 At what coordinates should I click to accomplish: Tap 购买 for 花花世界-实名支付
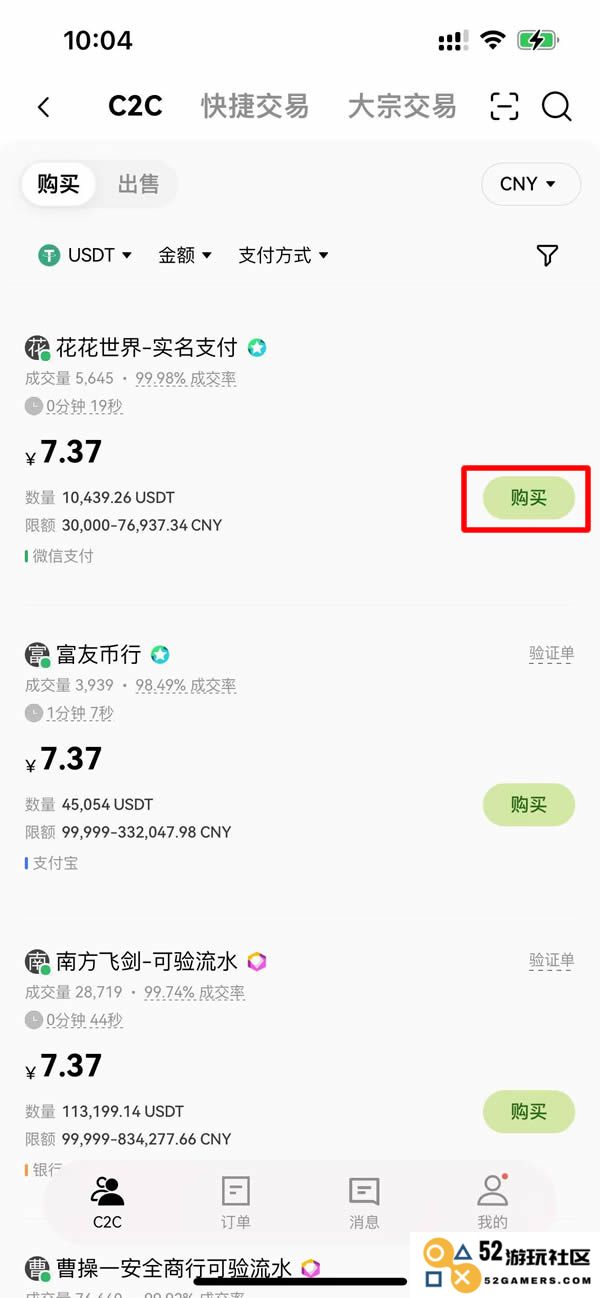point(528,498)
